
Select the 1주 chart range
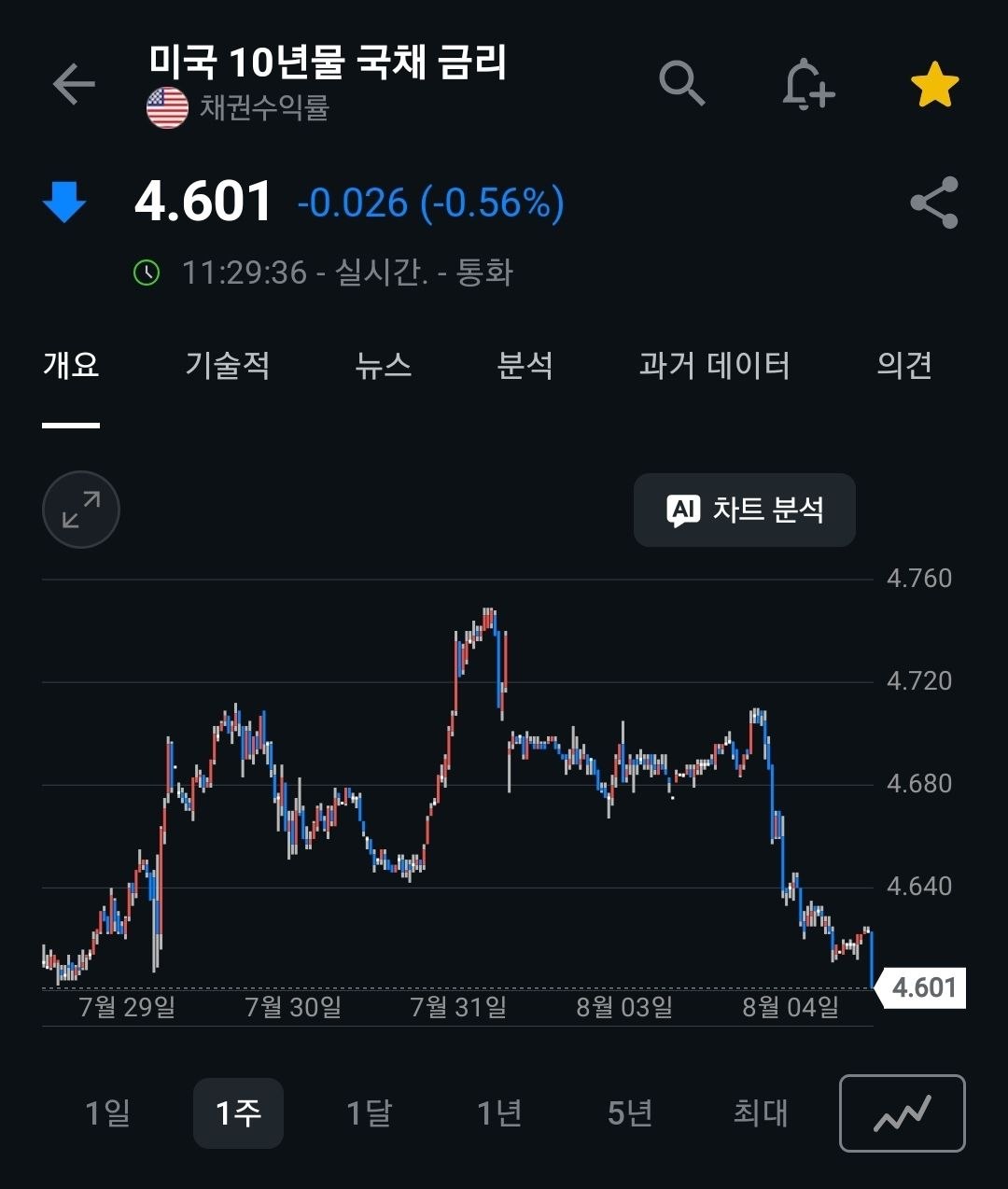click(238, 1112)
